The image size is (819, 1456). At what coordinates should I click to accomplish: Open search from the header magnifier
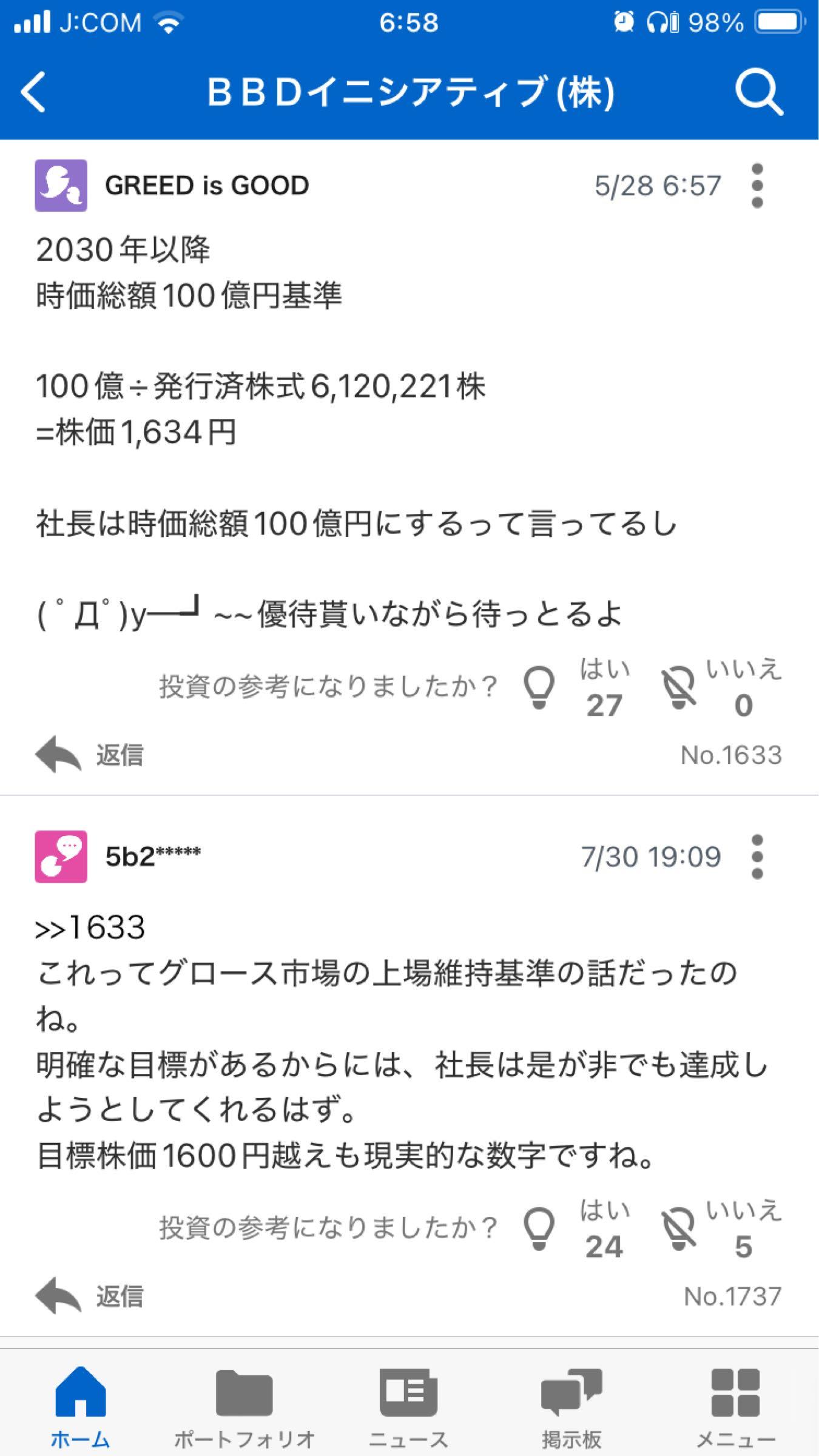(758, 92)
